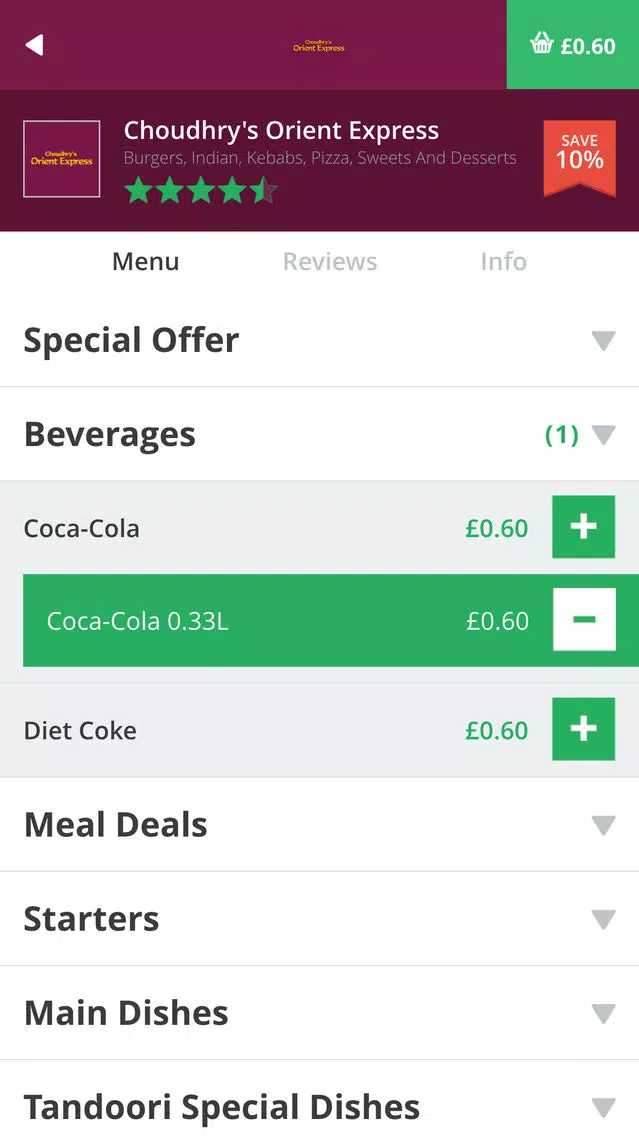This screenshot has height=1136, width=639.
Task: Remove Coca-Cola 0.33L from the basket
Action: pos(584,619)
